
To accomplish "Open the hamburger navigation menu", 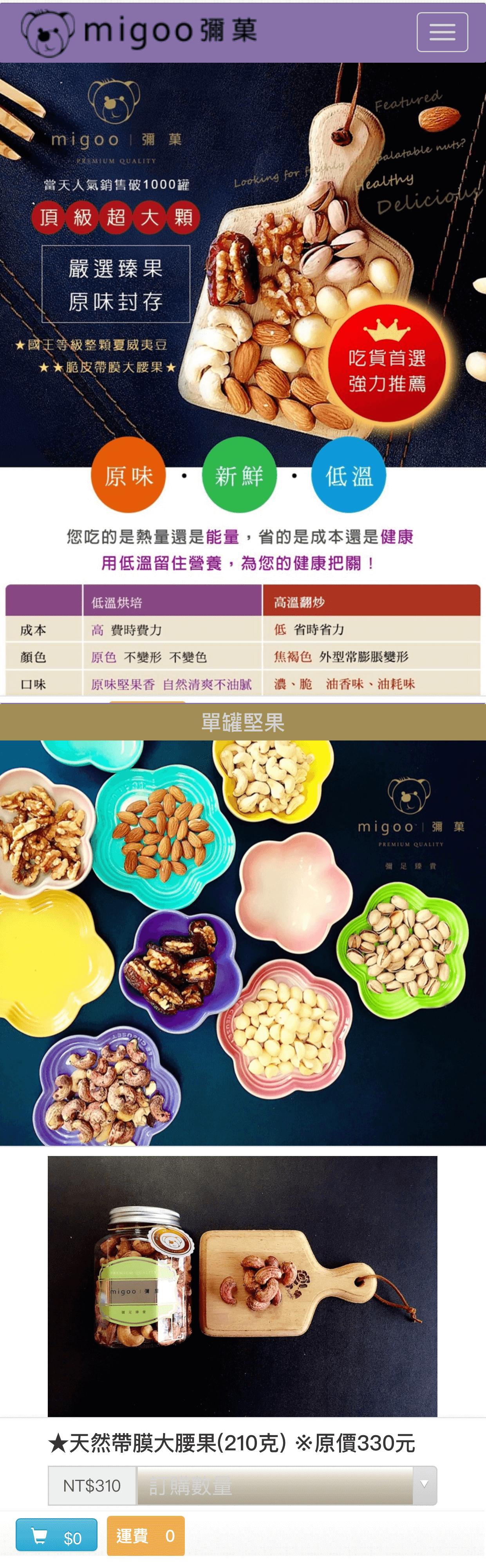I will click(x=442, y=32).
